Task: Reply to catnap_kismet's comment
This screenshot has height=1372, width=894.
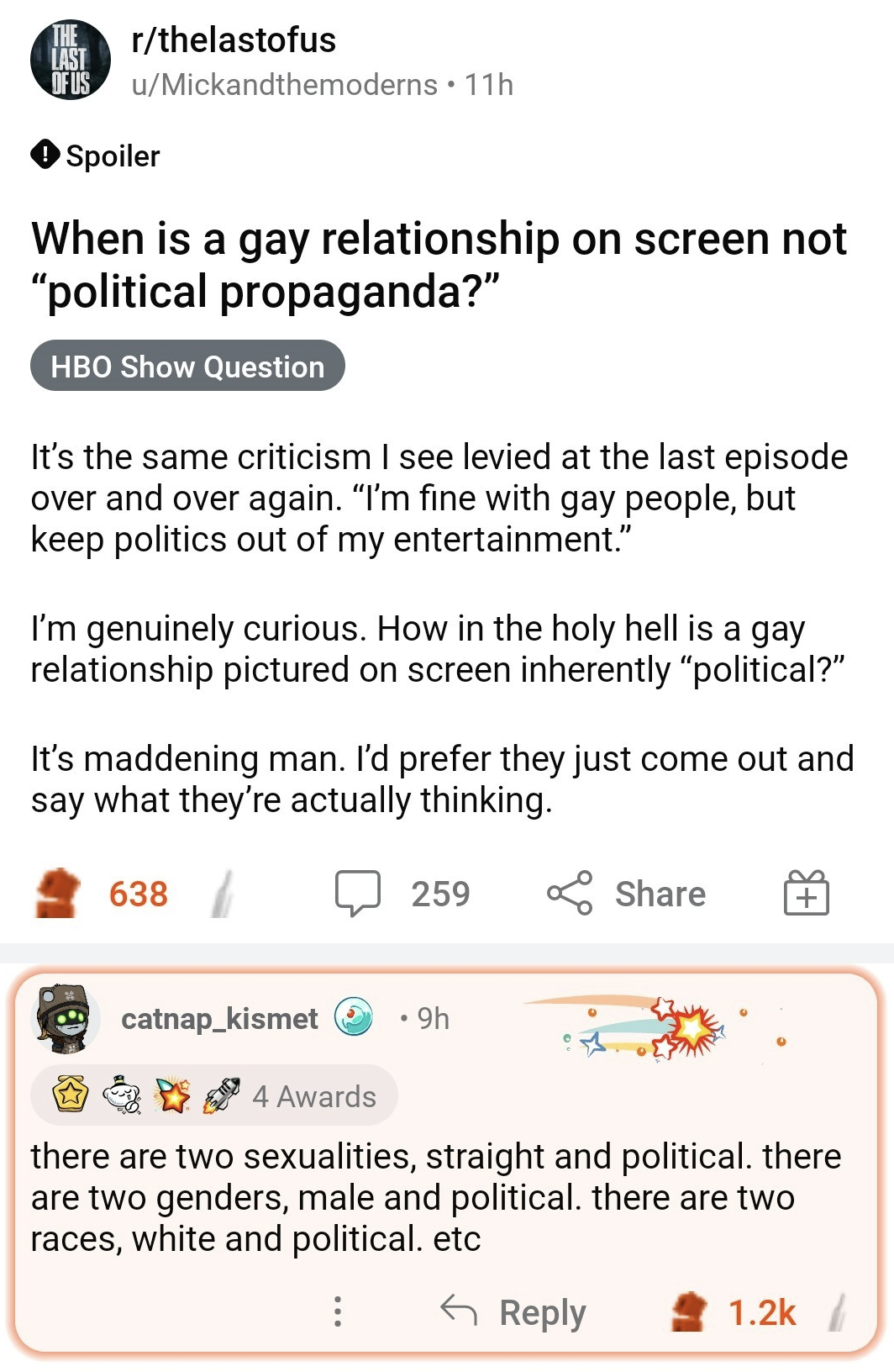Action: [514, 1312]
